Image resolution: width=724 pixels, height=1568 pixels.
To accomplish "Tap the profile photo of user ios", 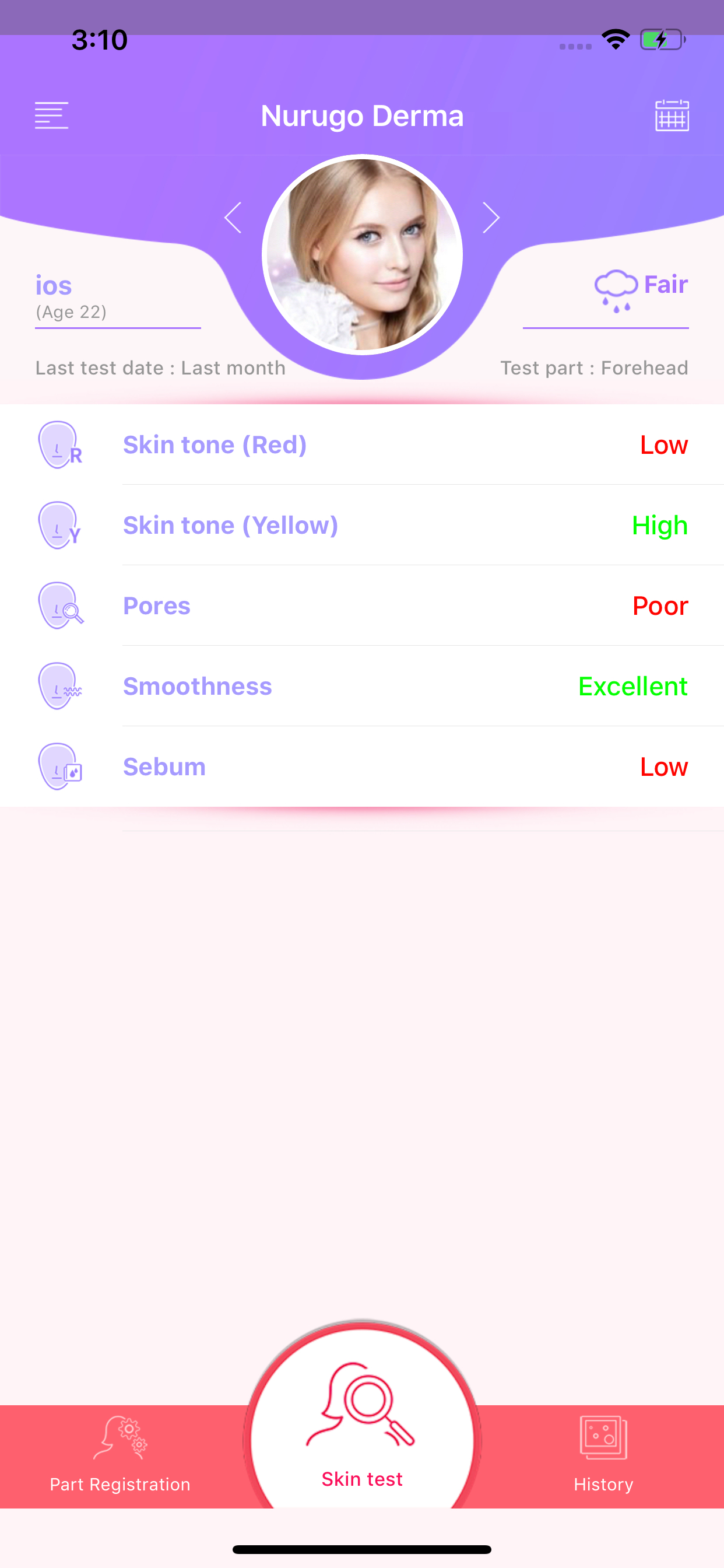I will 361,253.
